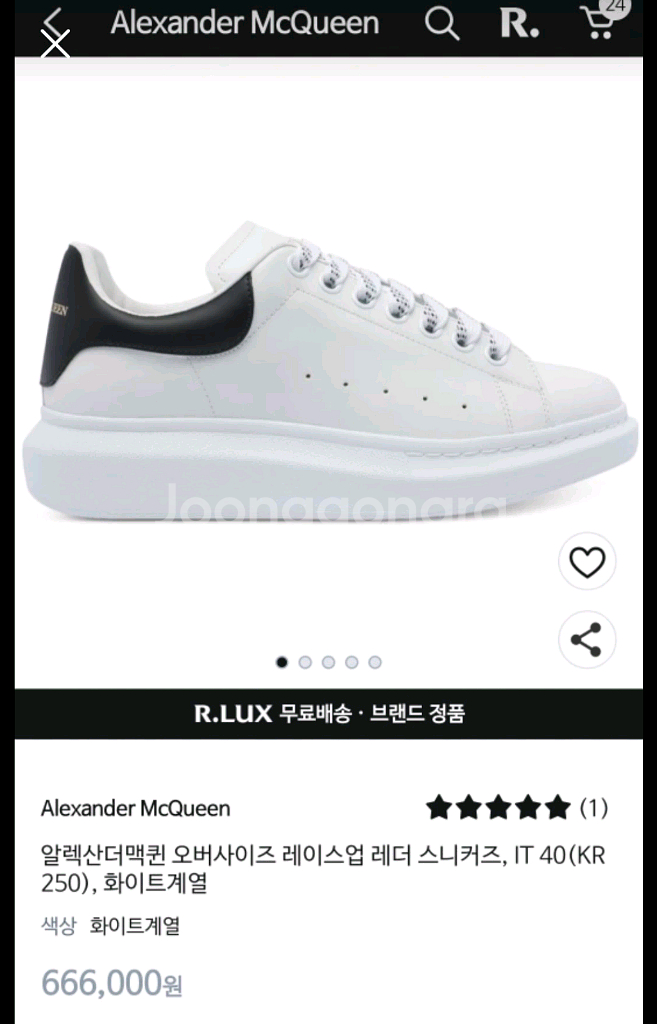This screenshot has width=657, height=1024.
Task: Add the sneakers to wishlist with heart
Action: pos(587,562)
